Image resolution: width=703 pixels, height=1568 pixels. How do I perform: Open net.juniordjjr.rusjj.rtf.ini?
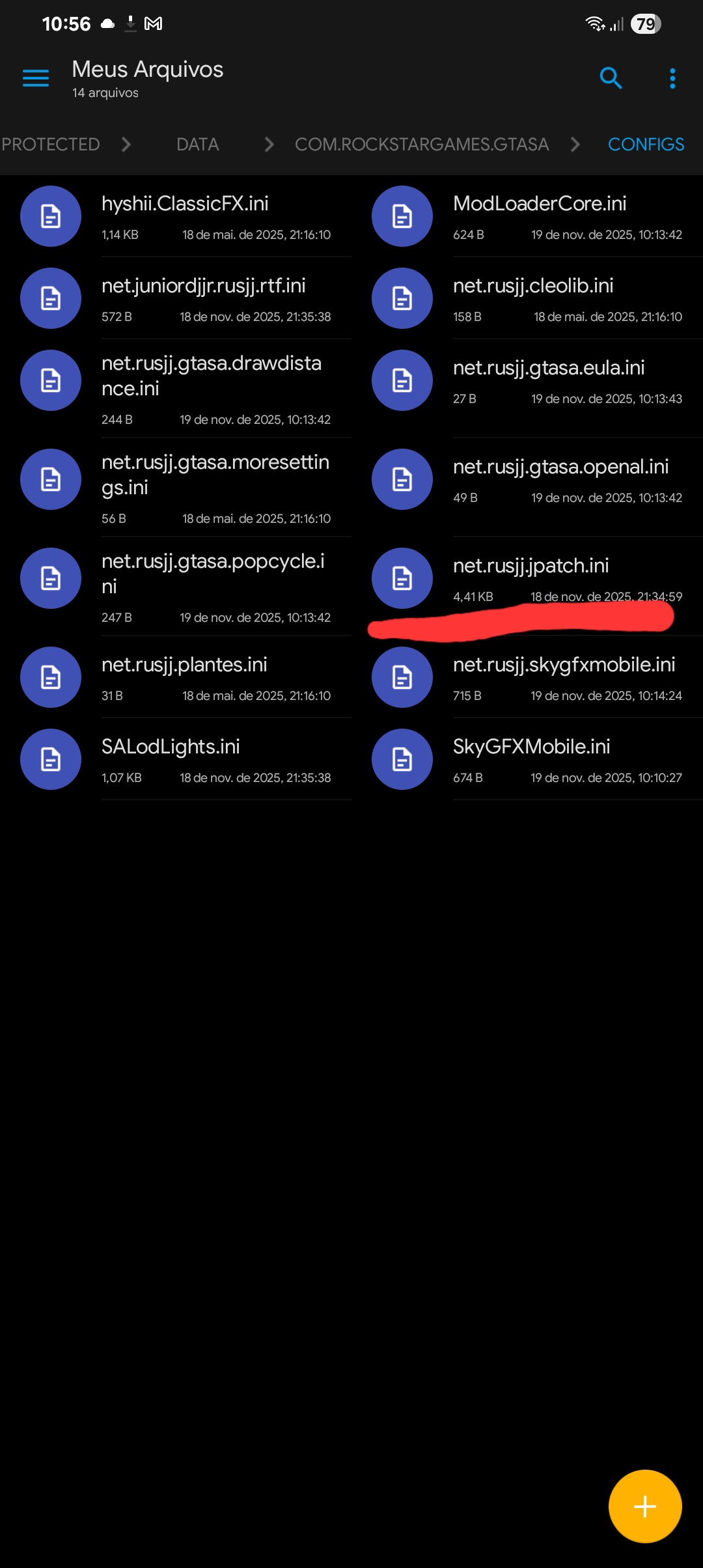[x=203, y=286]
